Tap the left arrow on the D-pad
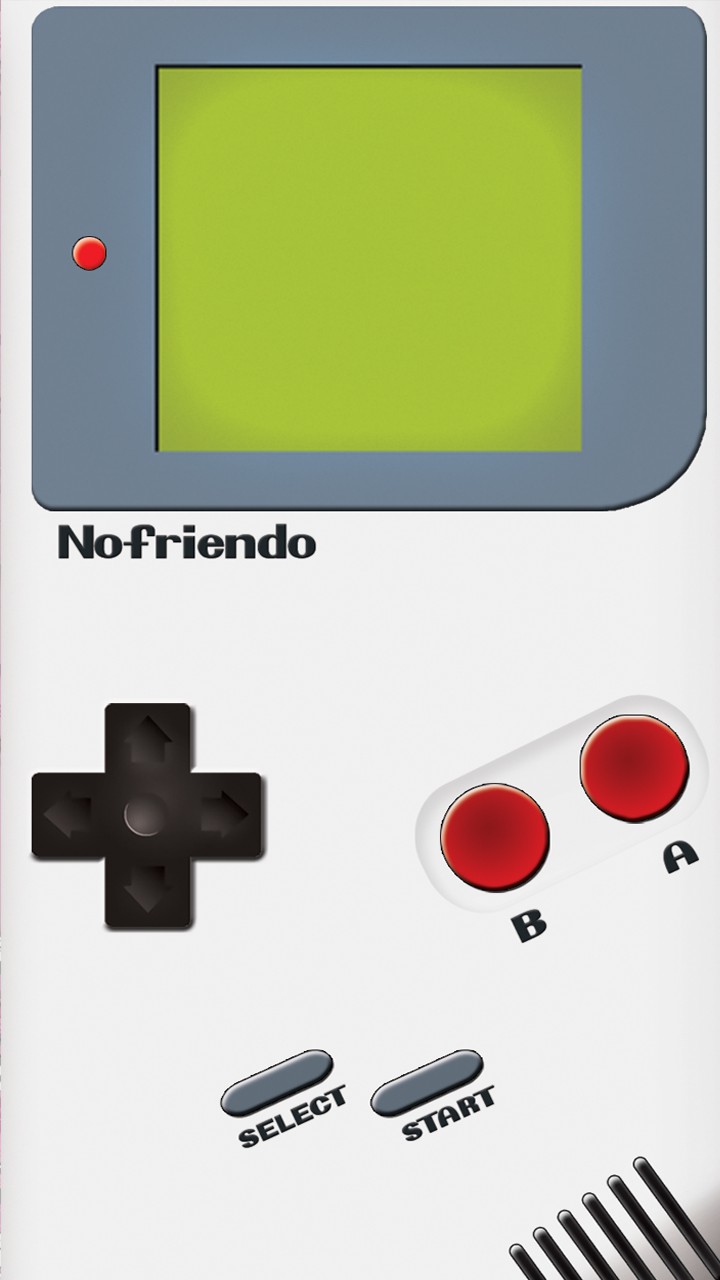 (x=68, y=815)
